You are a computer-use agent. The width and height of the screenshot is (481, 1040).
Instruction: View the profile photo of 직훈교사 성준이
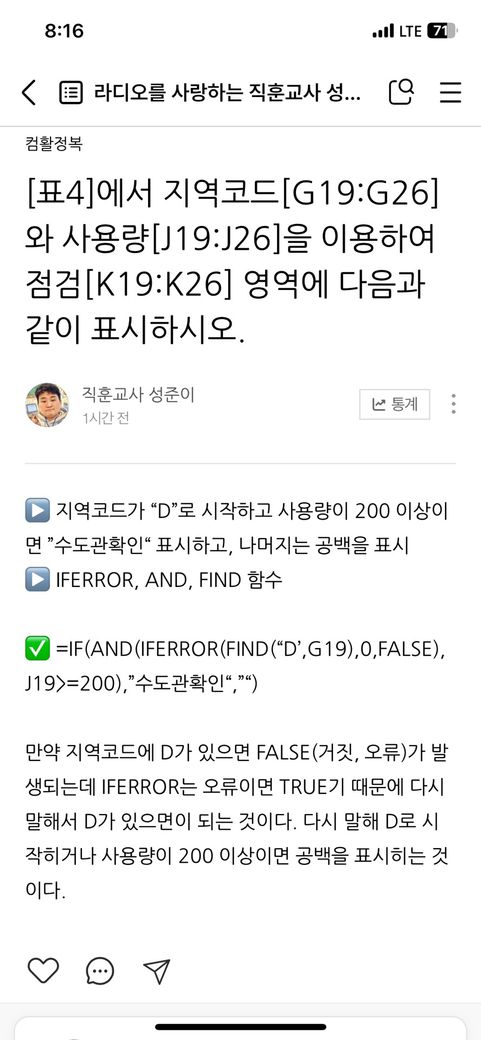47,405
